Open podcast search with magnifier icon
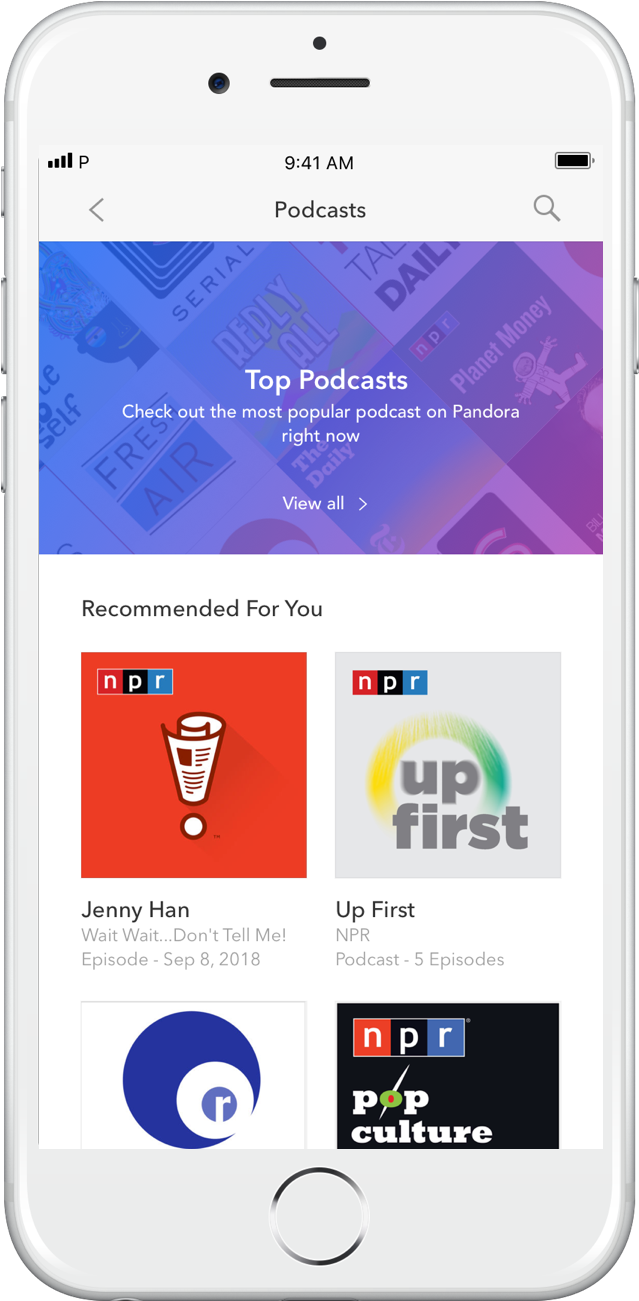 (x=546, y=208)
